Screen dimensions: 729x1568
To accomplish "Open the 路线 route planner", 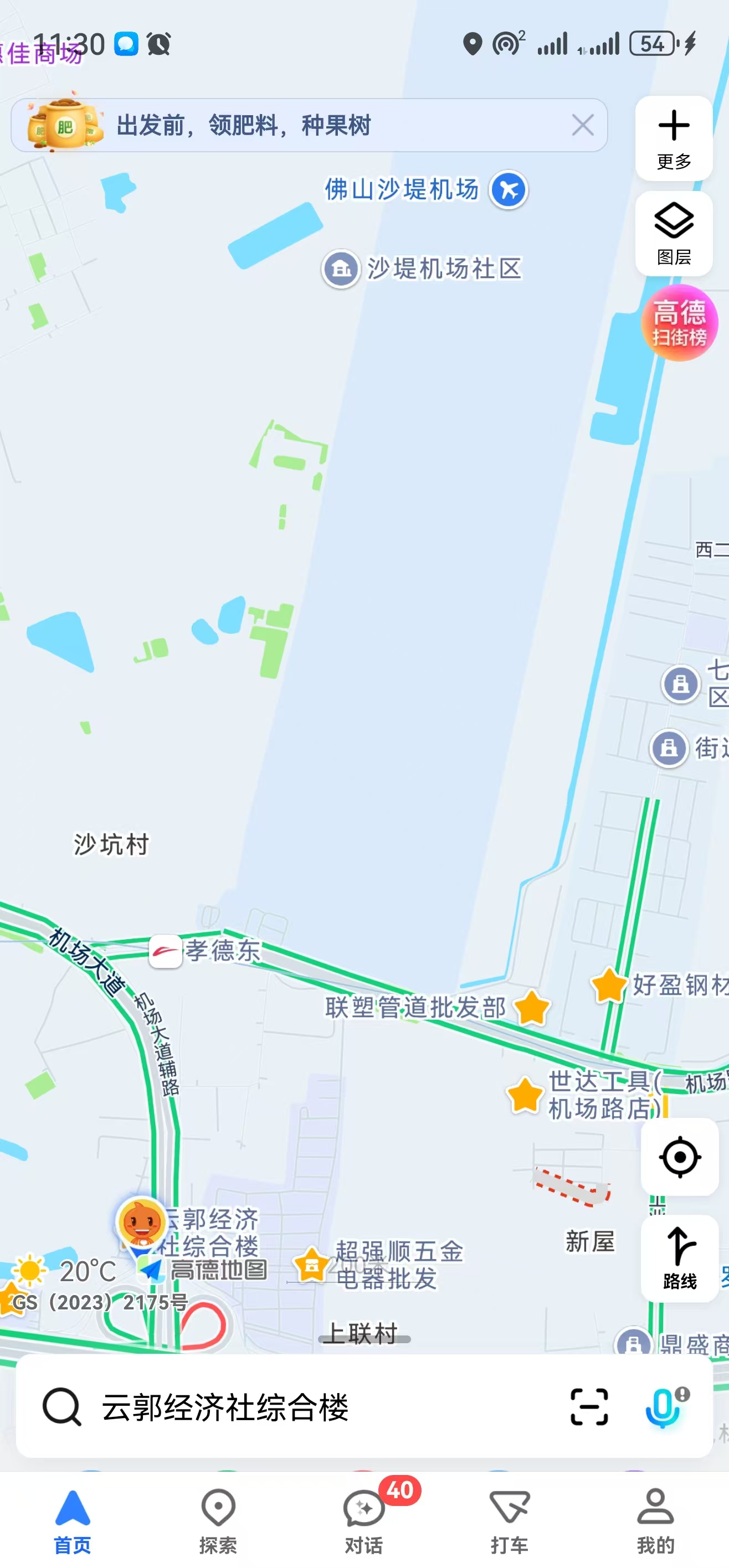I will 679,1259.
